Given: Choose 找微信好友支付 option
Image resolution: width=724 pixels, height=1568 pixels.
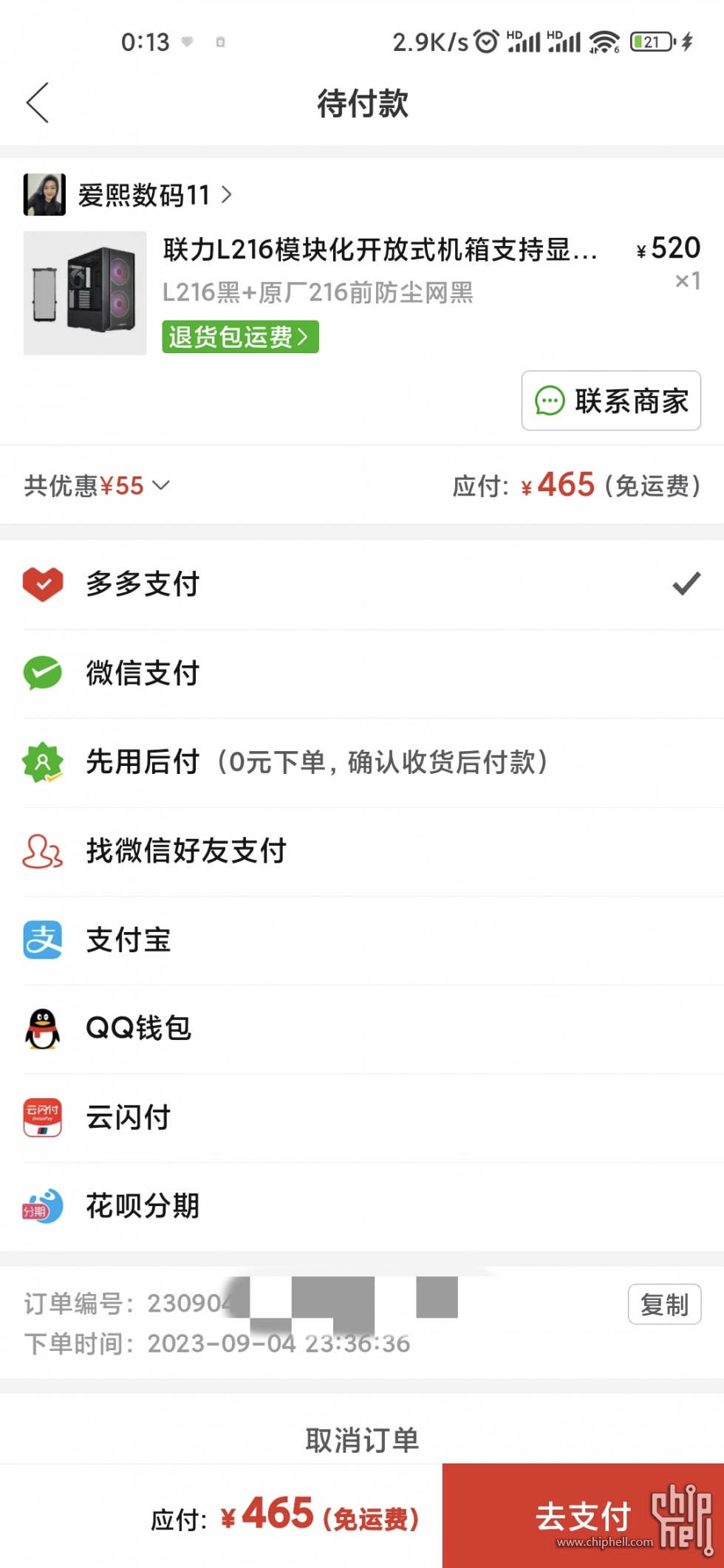Looking at the screenshot, I should [x=362, y=851].
